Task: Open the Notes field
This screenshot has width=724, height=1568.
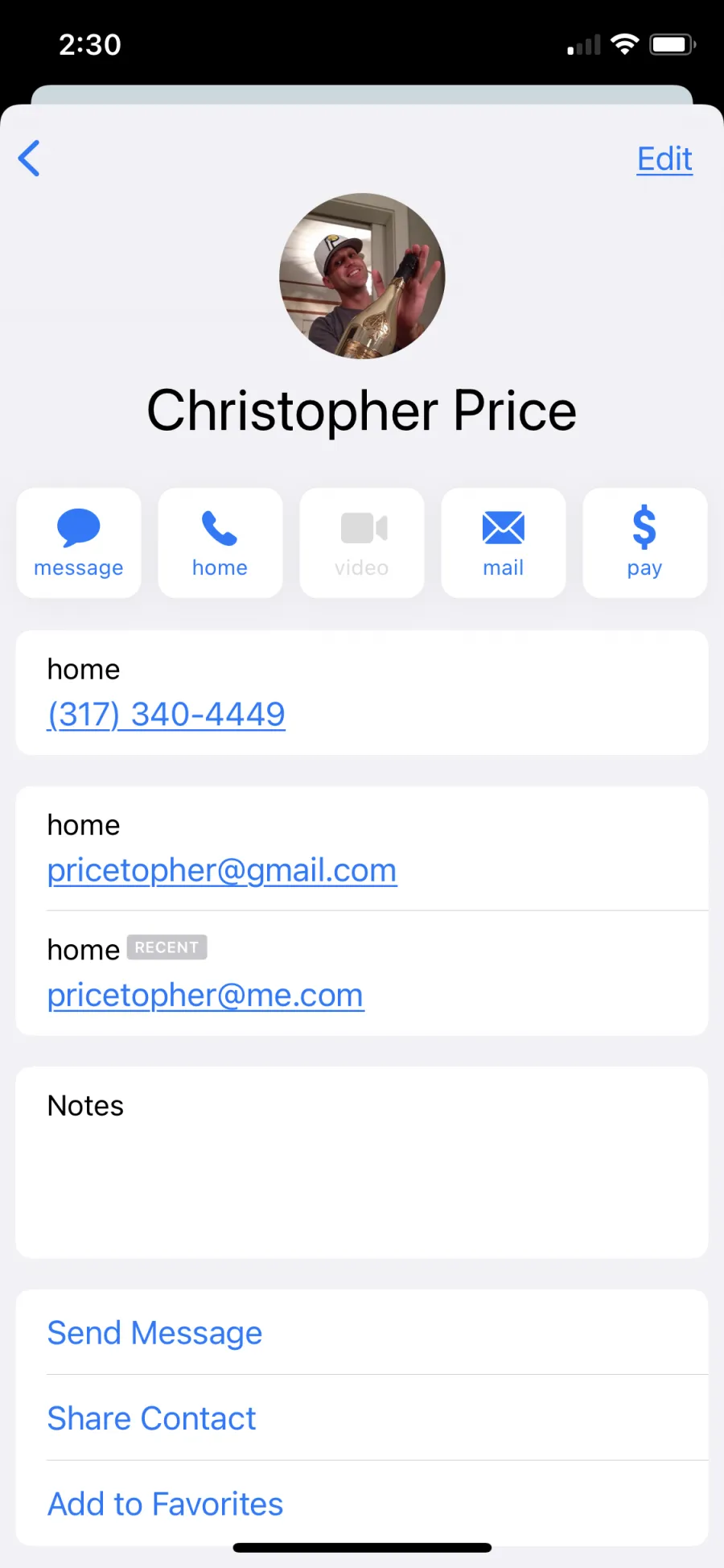Action: pyautogui.click(x=362, y=1162)
